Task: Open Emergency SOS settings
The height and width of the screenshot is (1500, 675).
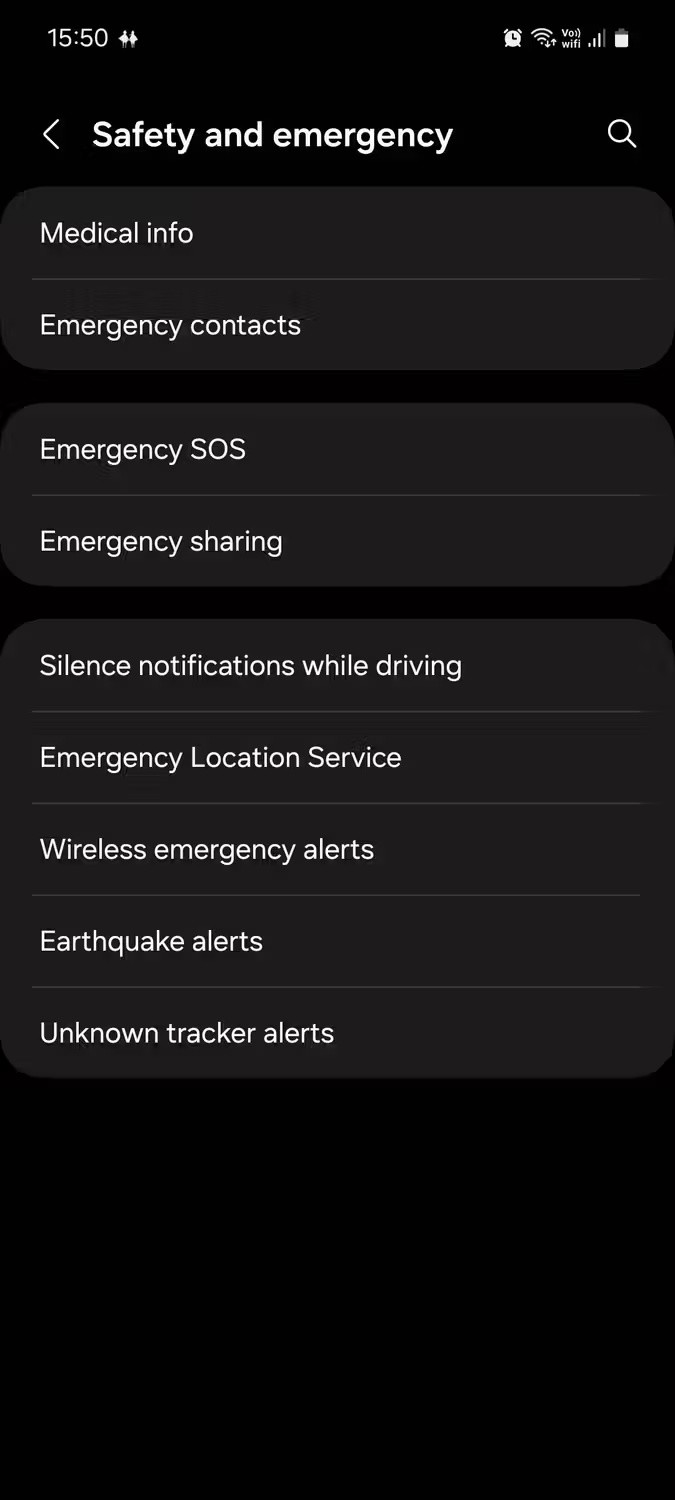Action: 336,449
